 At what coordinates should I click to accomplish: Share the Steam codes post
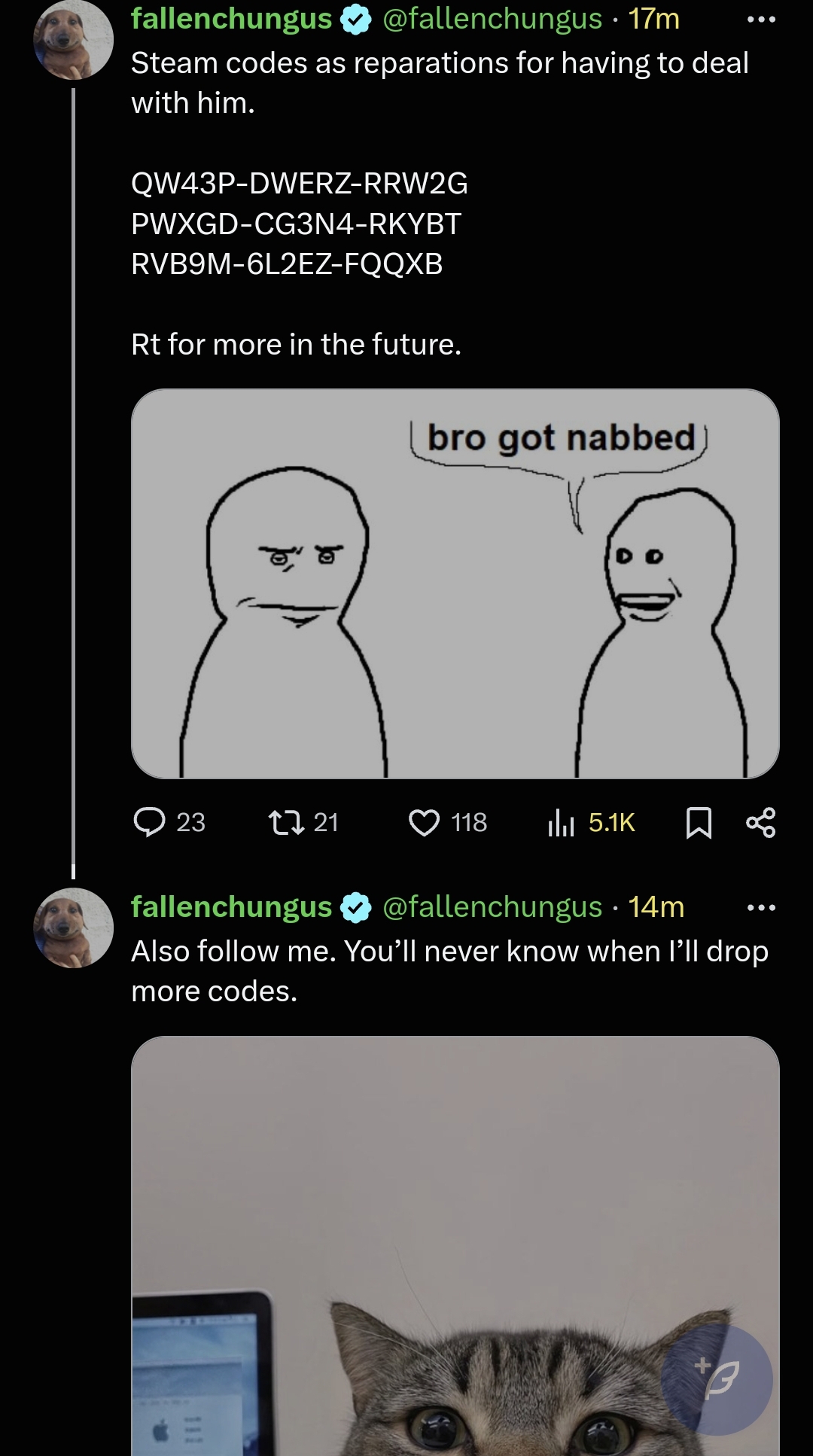(760, 822)
